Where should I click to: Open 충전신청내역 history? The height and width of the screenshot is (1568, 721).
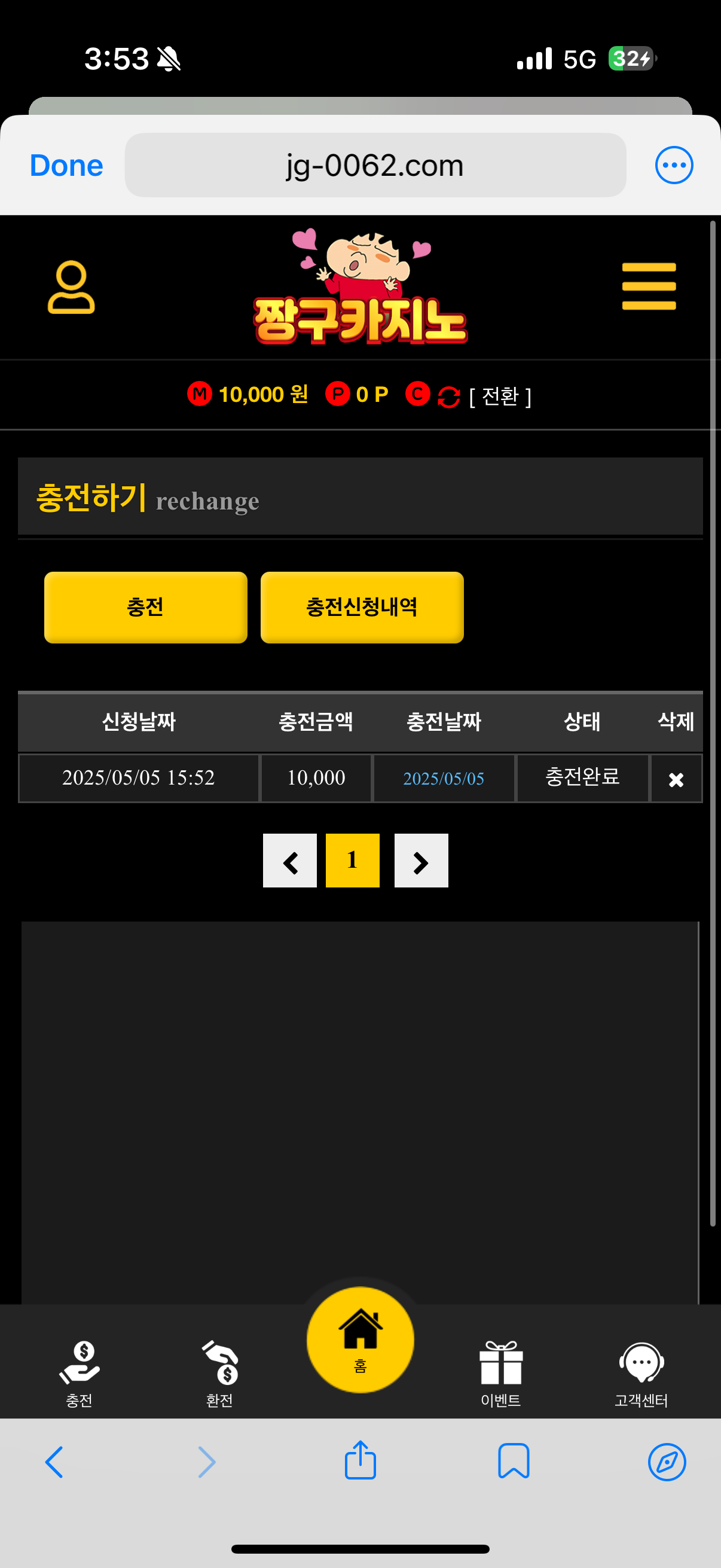tap(362, 607)
